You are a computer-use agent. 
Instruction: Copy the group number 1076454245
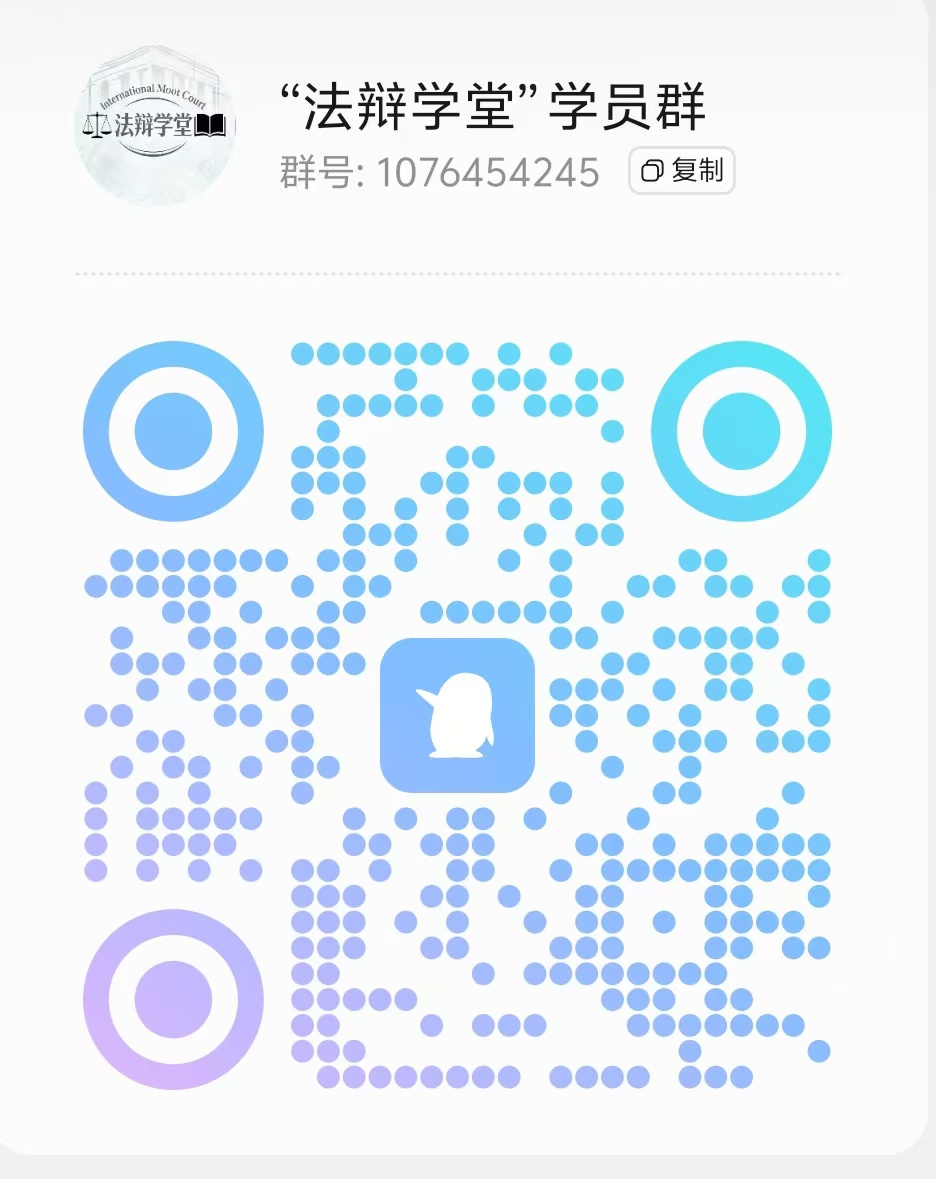[x=681, y=171]
